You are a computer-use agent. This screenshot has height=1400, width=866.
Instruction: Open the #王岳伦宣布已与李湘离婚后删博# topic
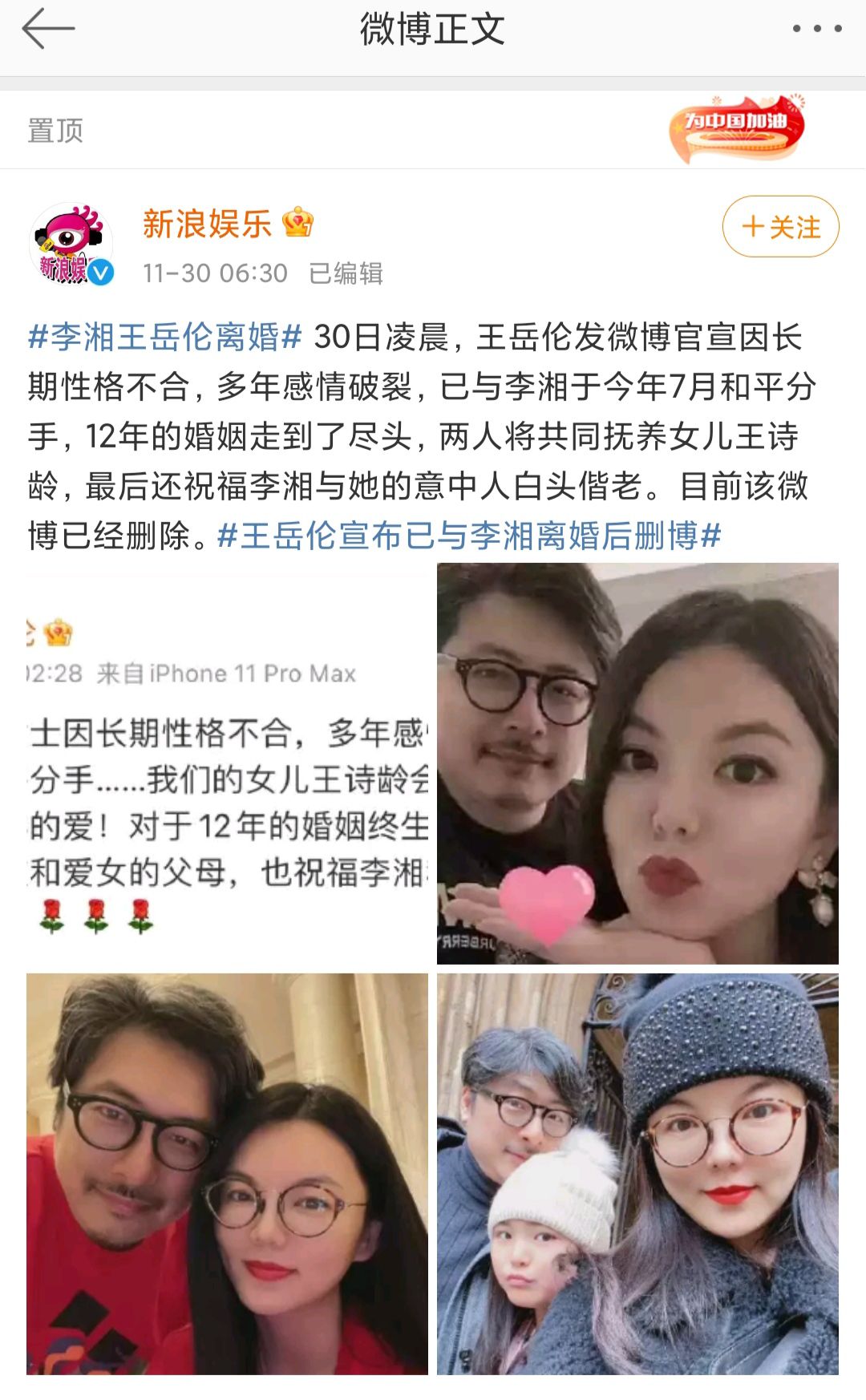pos(469,536)
